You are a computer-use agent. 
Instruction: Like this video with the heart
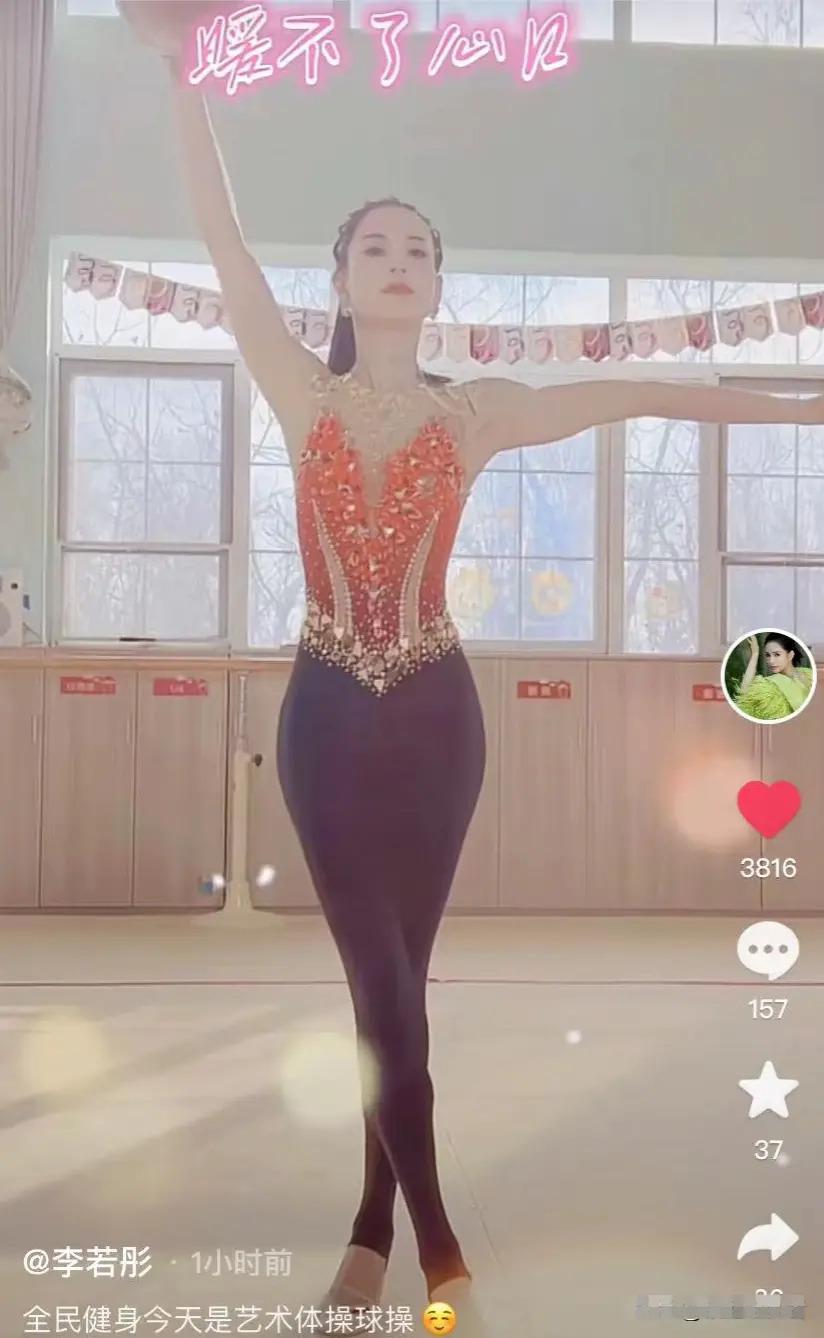[x=768, y=809]
